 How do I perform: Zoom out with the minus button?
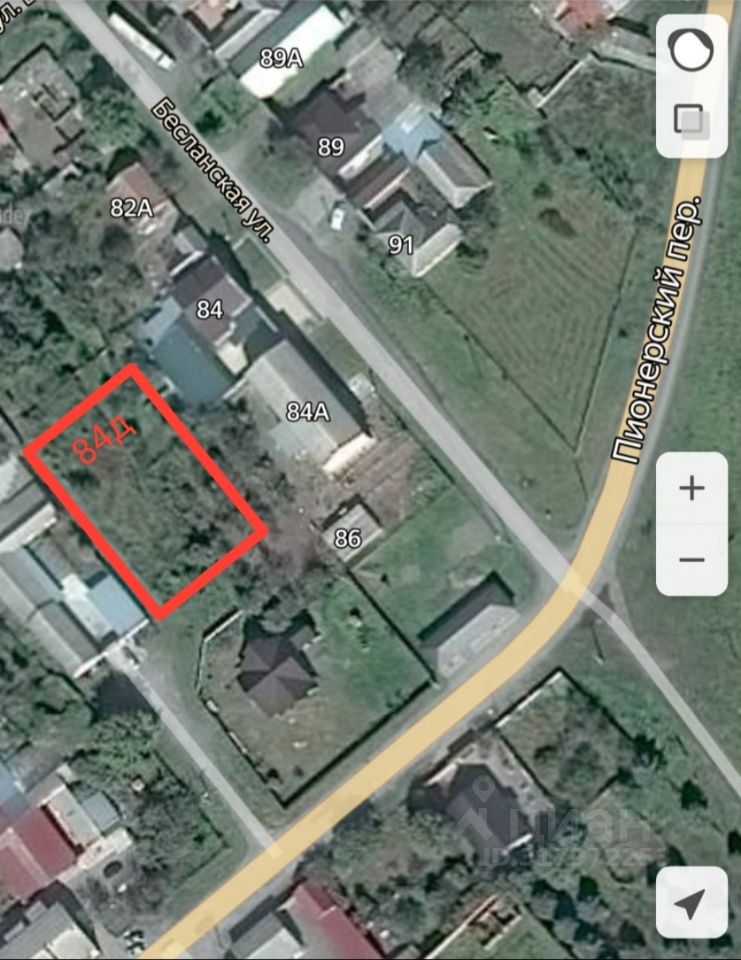pyautogui.click(x=691, y=558)
